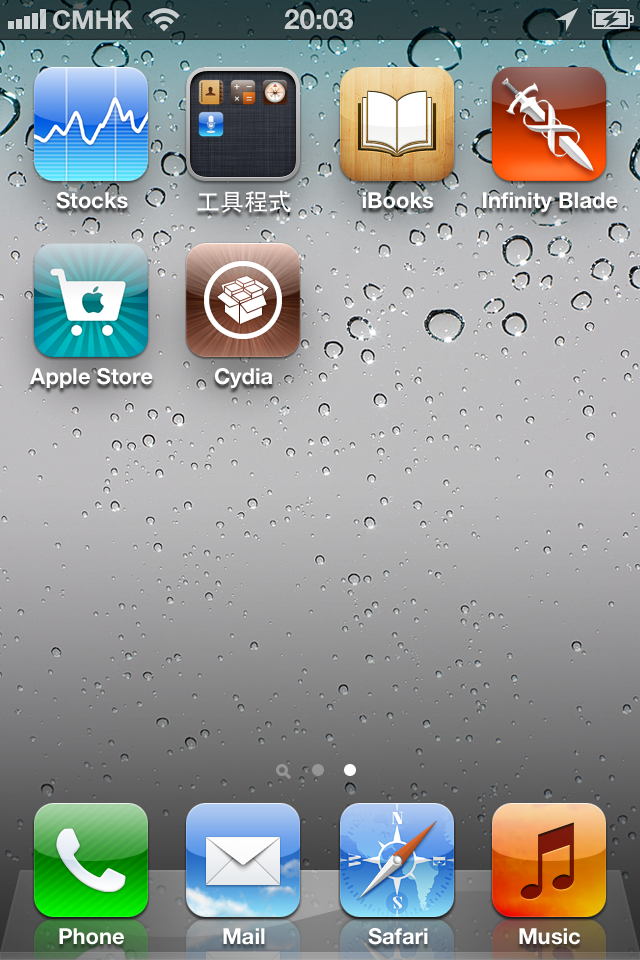The height and width of the screenshot is (960, 640).
Task: Launch Safari browser
Action: click(397, 860)
